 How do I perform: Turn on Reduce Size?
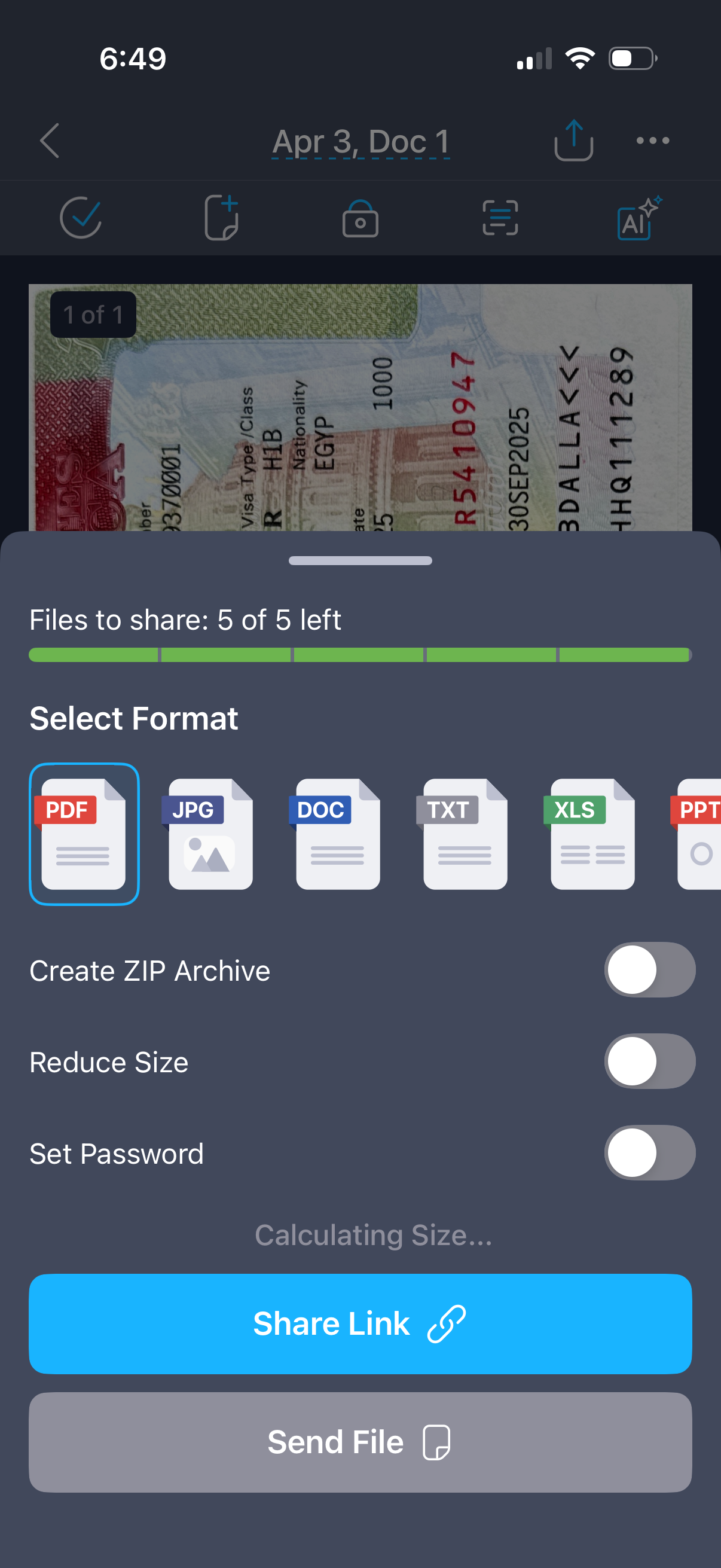pyautogui.click(x=649, y=1061)
